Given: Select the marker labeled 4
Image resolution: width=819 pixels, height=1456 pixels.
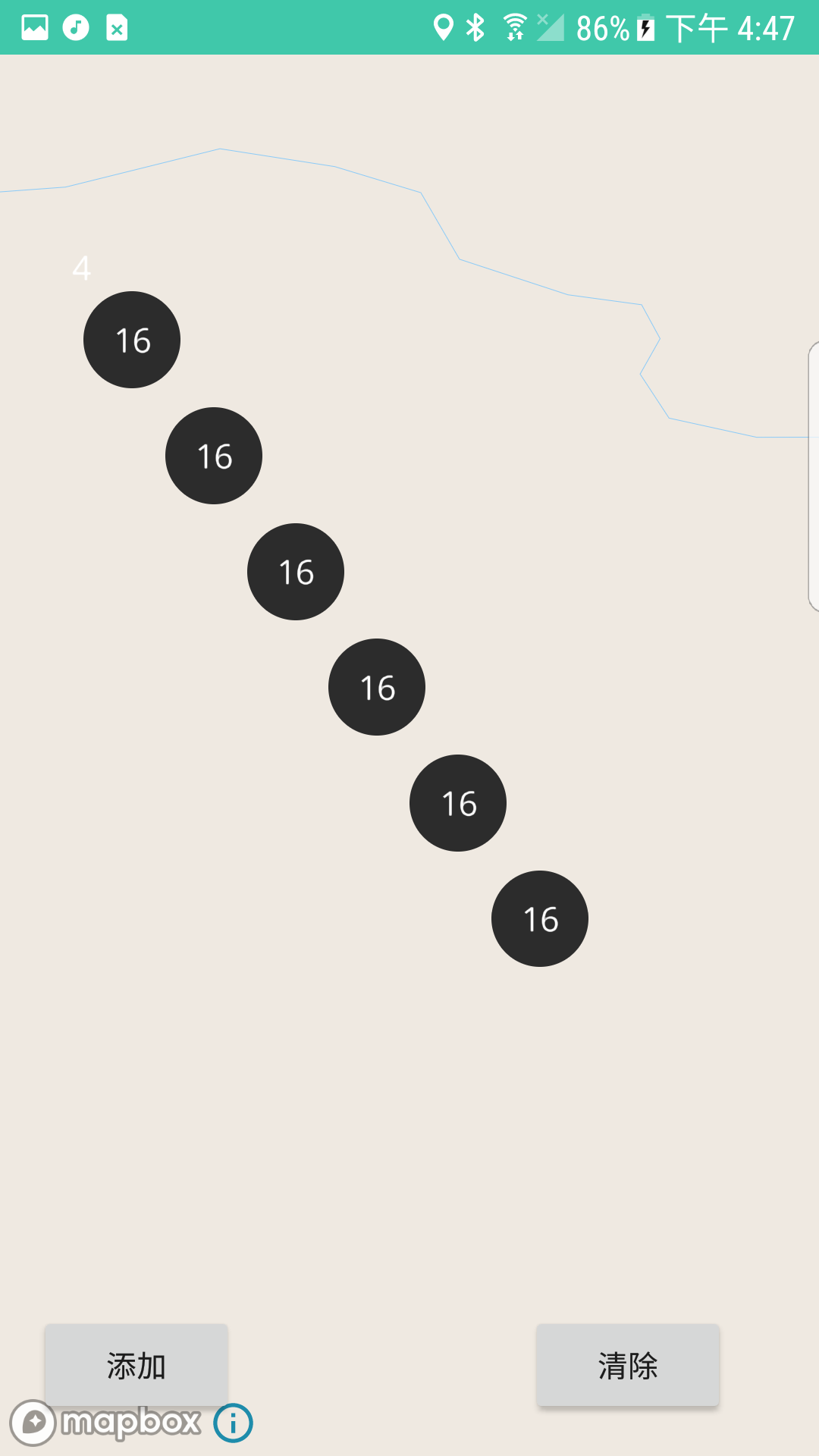Looking at the screenshot, I should [x=82, y=268].
